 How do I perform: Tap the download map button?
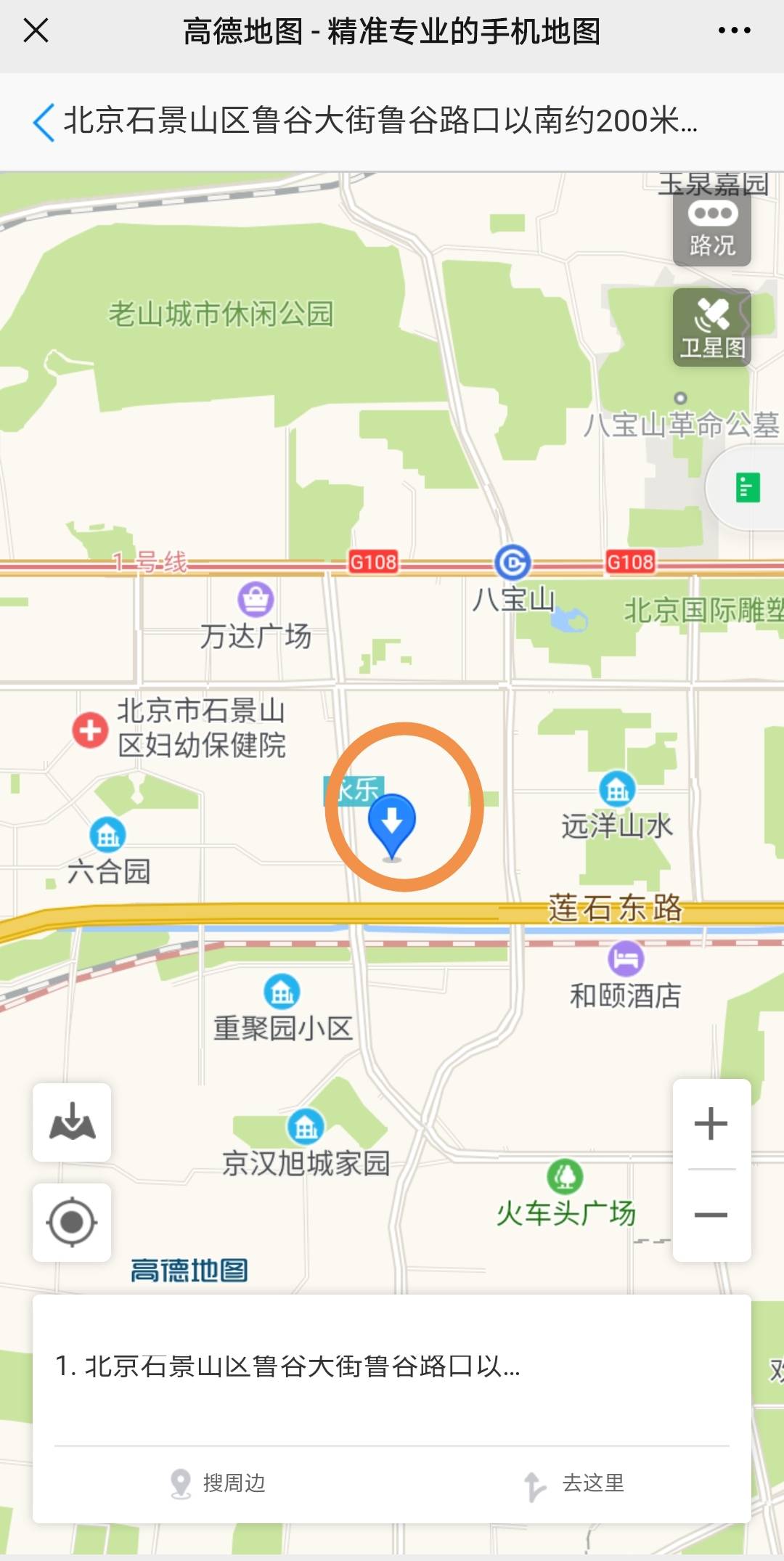[x=72, y=1122]
